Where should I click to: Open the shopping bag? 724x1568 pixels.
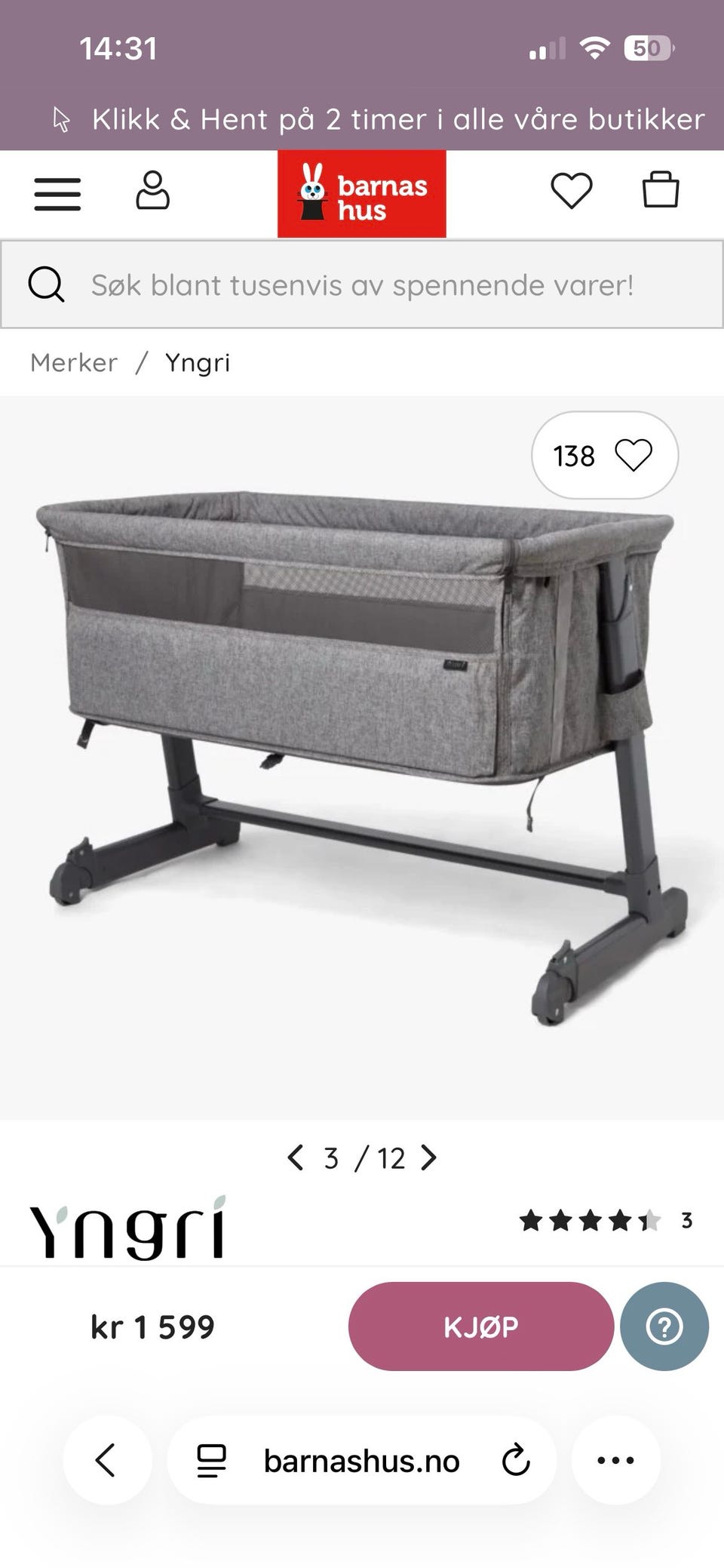pos(661,189)
